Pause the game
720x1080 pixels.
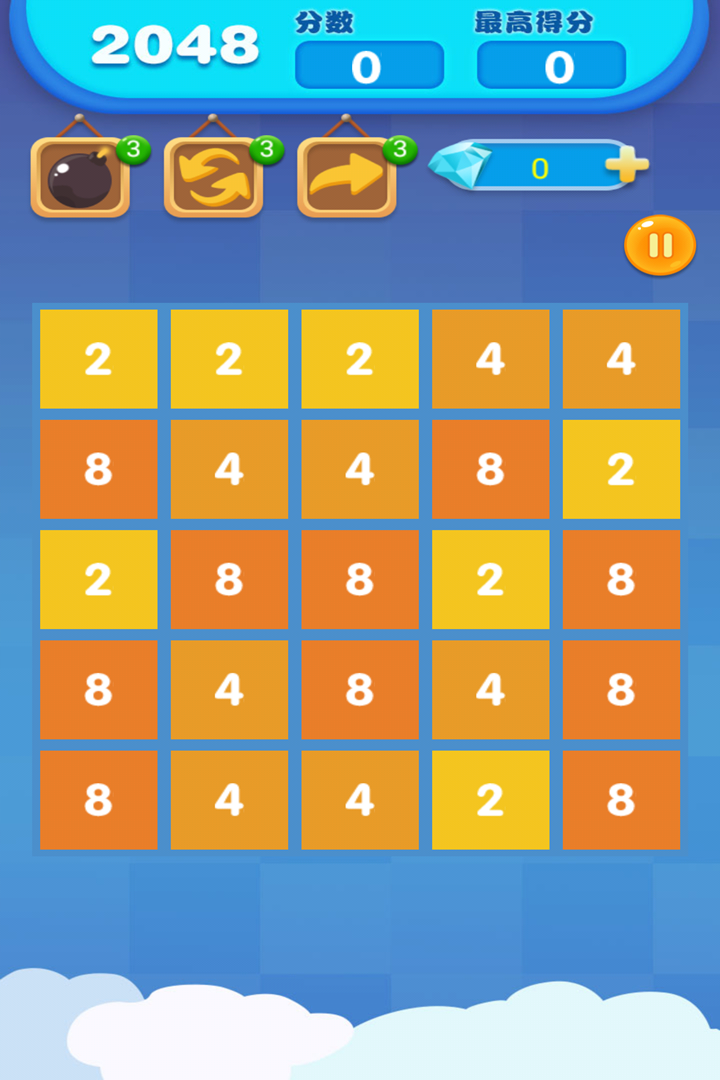coord(660,245)
